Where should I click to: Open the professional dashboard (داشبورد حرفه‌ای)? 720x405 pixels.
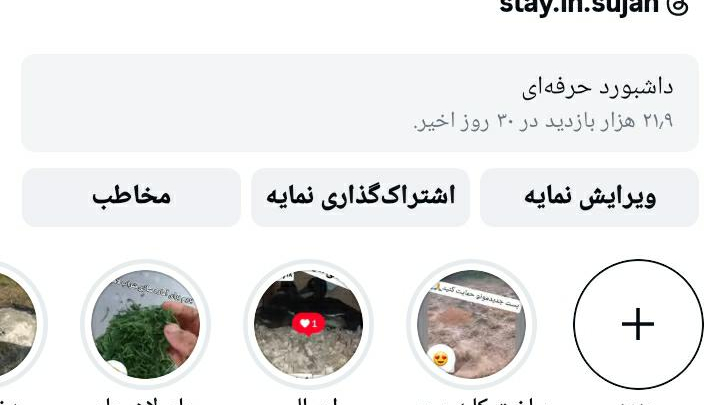point(360,103)
